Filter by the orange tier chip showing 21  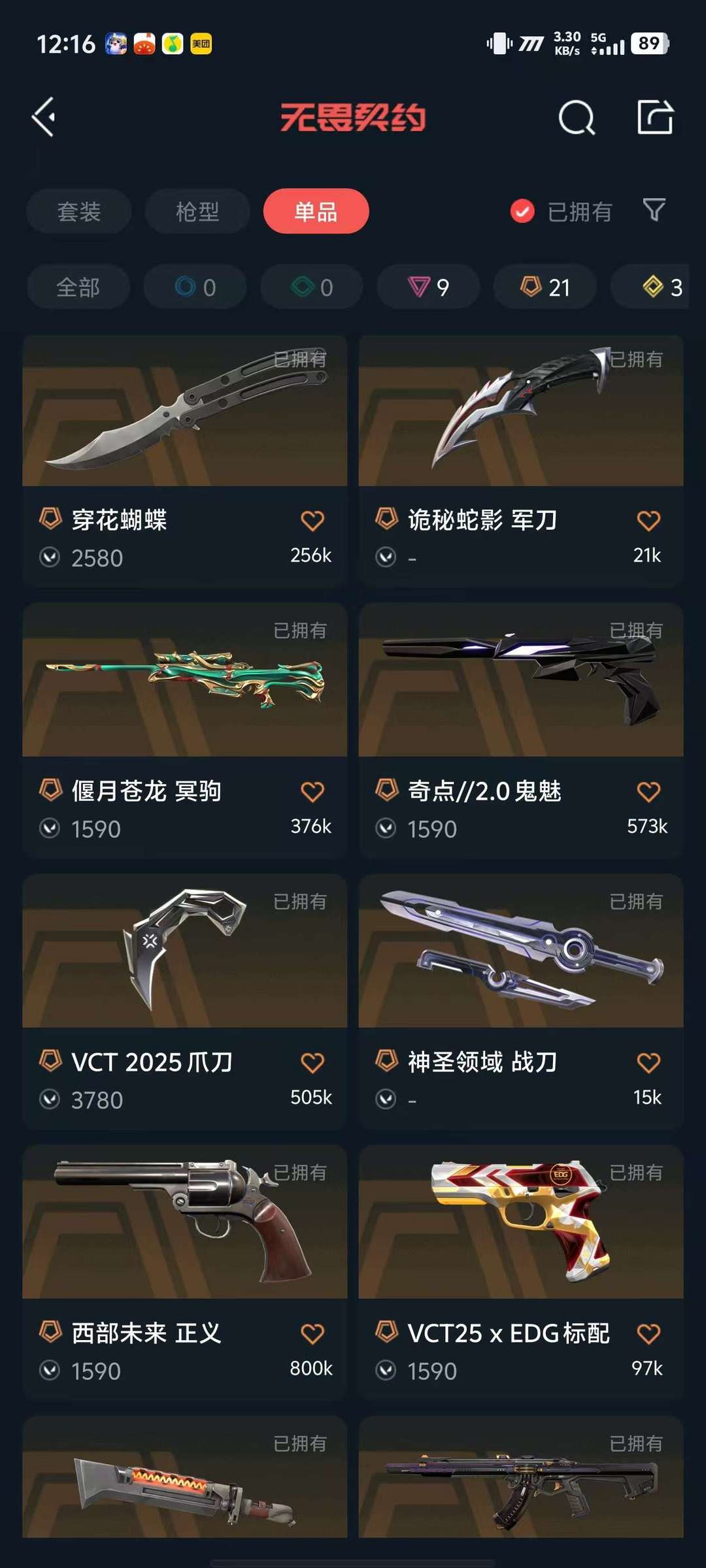point(545,287)
